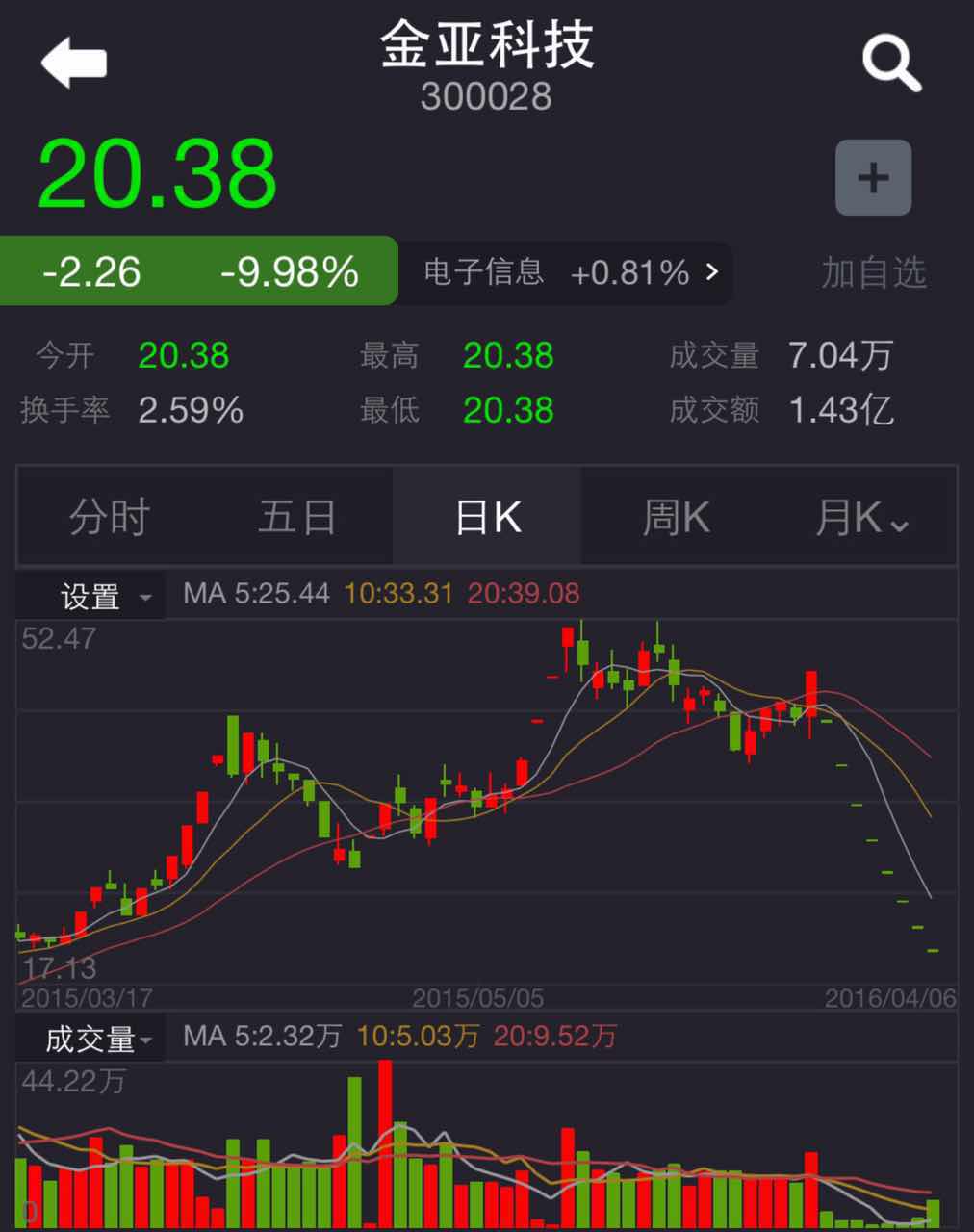
Task: Open the 设置 settings dropdown arrow
Action: click(x=146, y=598)
